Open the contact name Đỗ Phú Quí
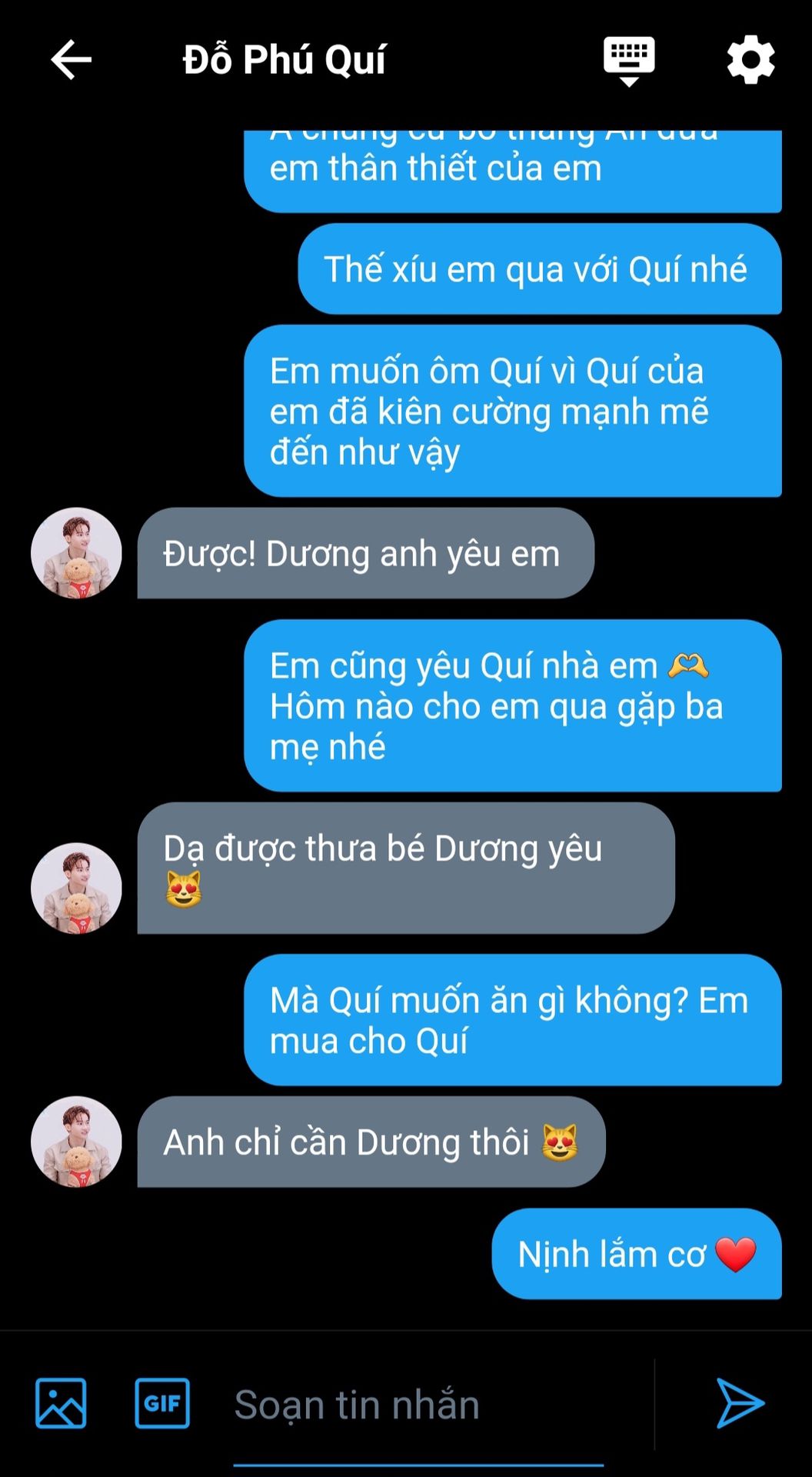The height and width of the screenshot is (1477, 812). (285, 59)
